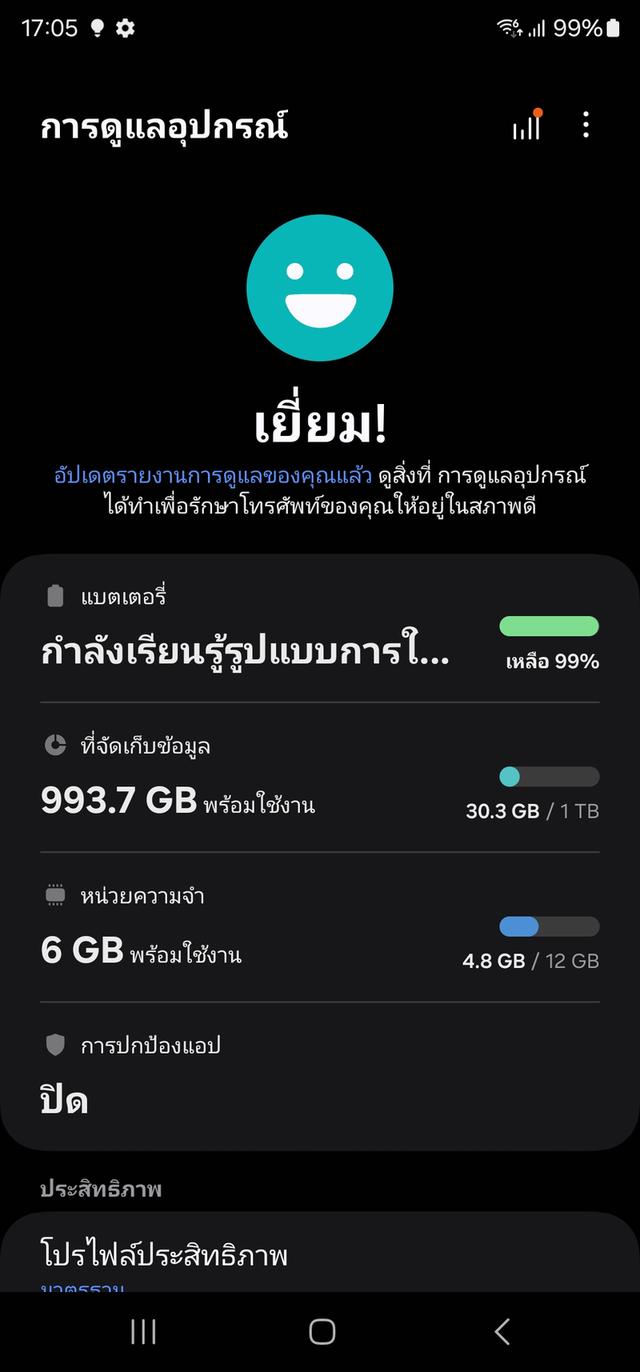Screen dimensions: 640x1372
Task: Go back with the system back button
Action: [502, 1331]
